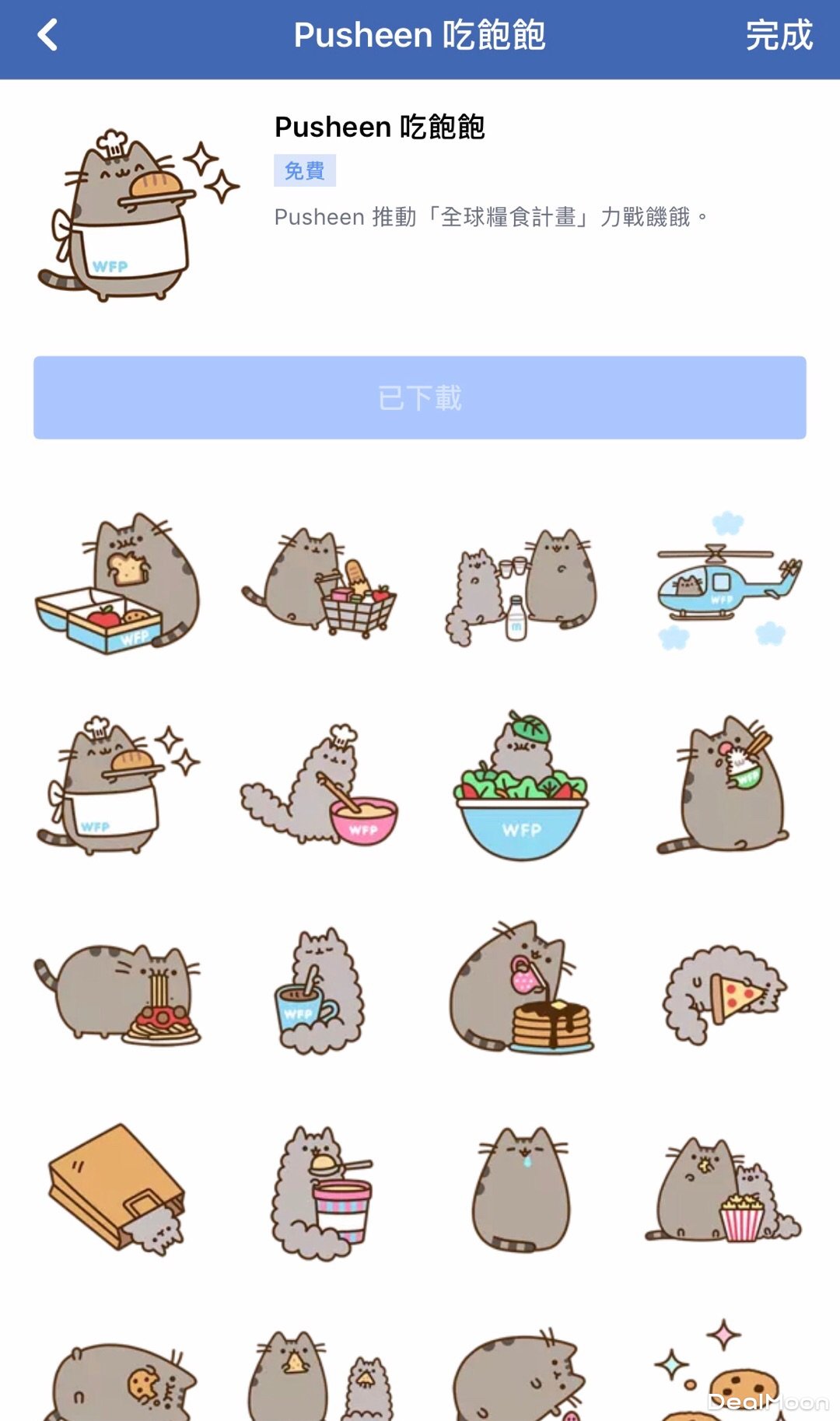Image resolution: width=840 pixels, height=1421 pixels.
Task: Select the chef Pusheen with bread sticker
Action: point(117,786)
